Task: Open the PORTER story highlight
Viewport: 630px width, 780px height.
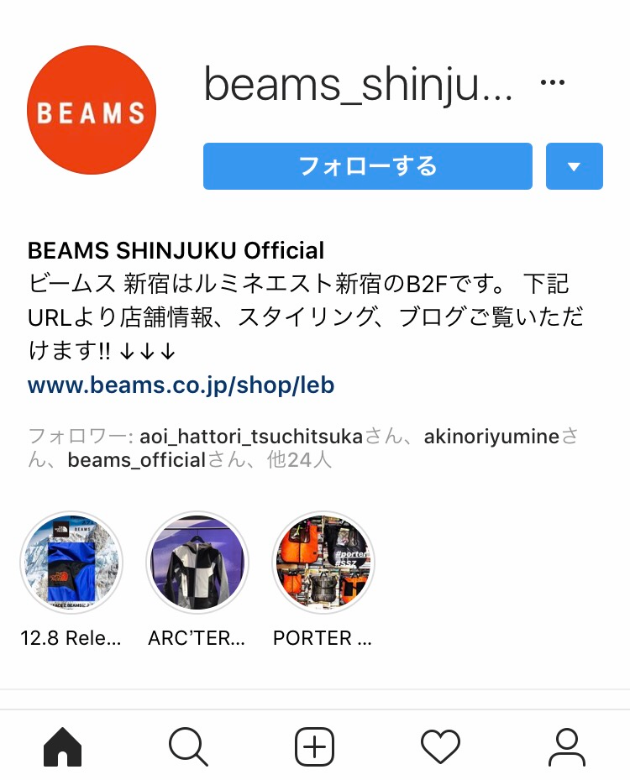Action: [x=323, y=563]
